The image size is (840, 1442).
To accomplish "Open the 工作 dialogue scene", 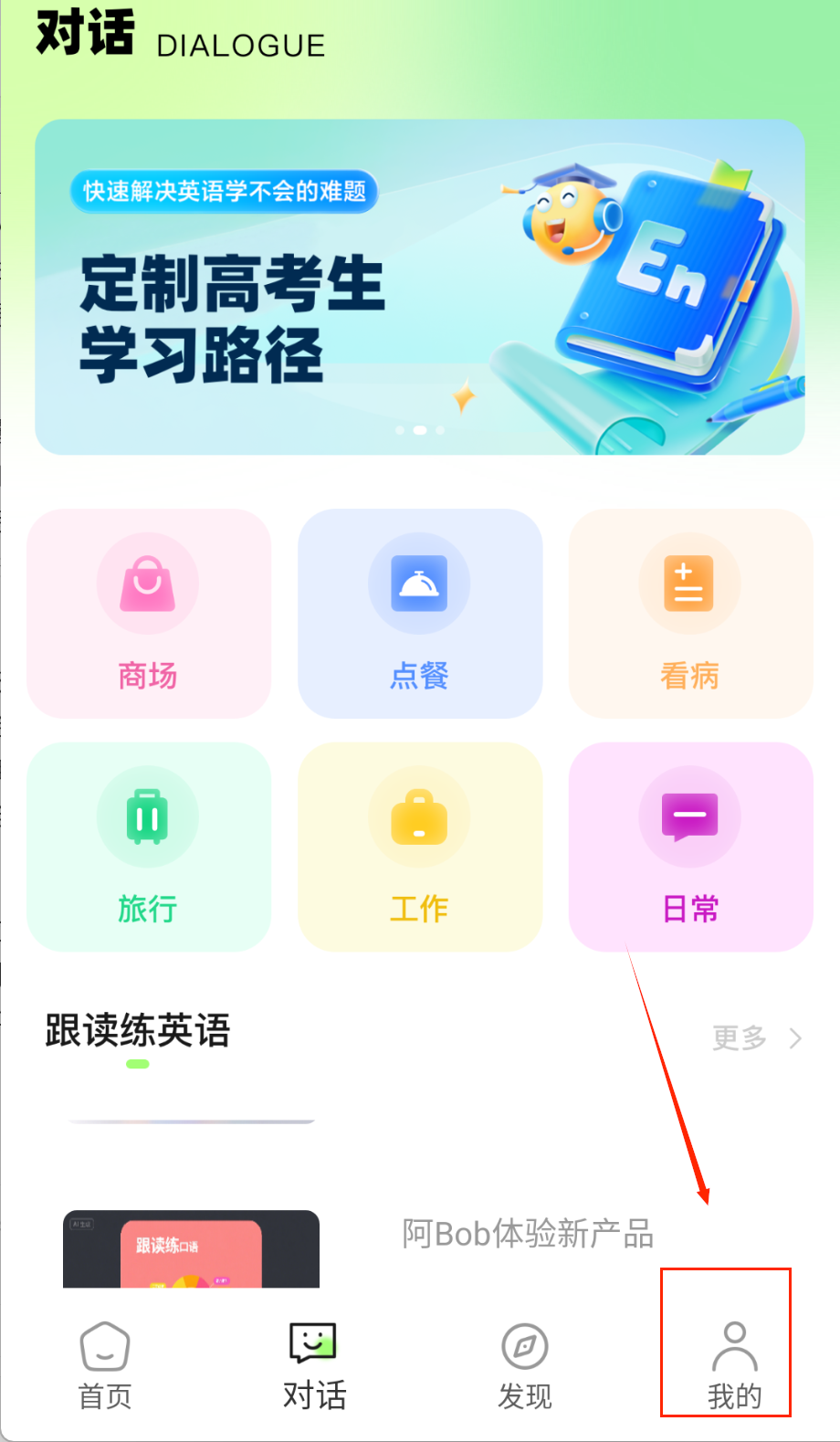I will pos(419,847).
